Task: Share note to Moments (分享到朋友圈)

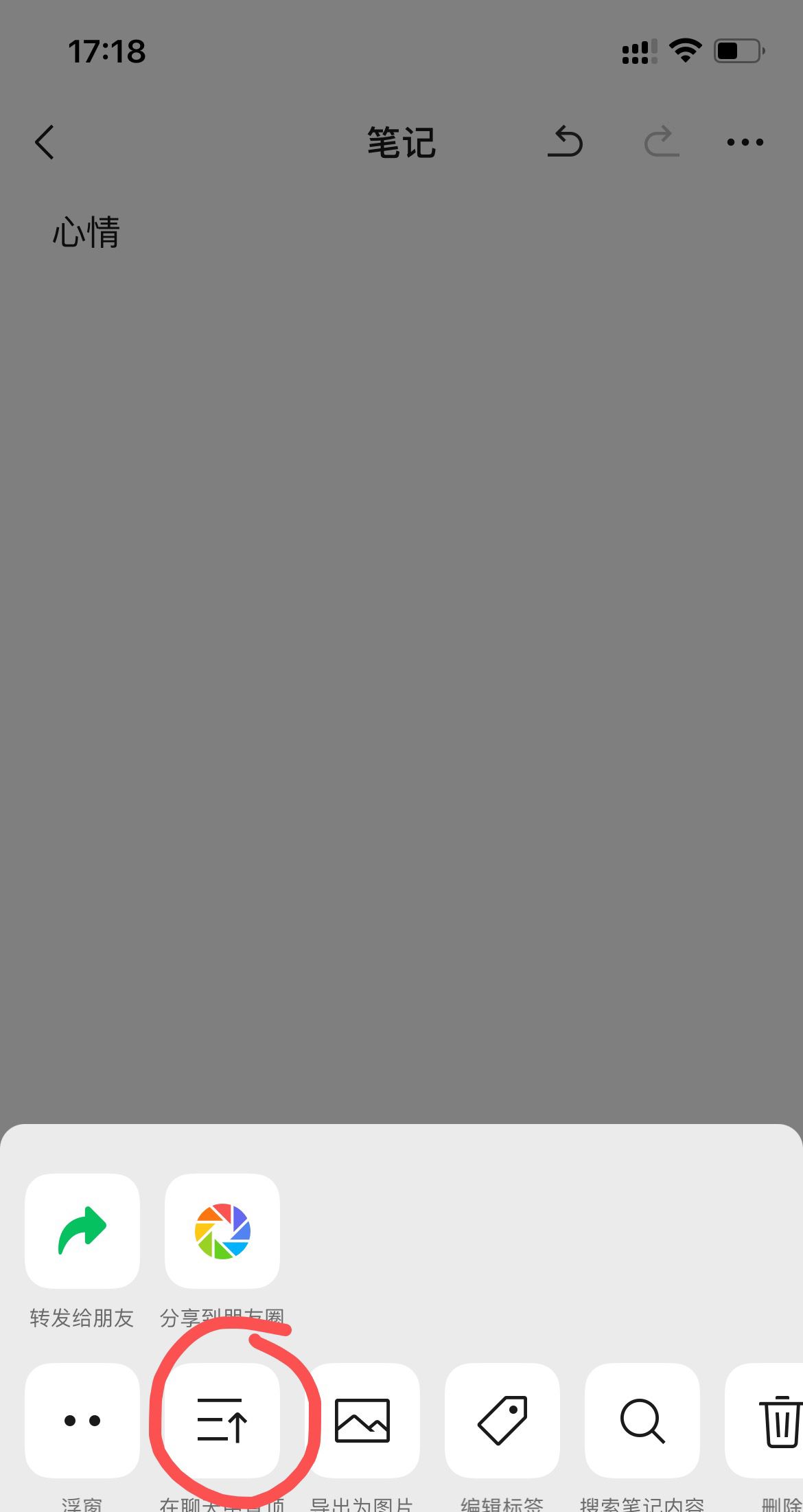Action: [222, 1231]
